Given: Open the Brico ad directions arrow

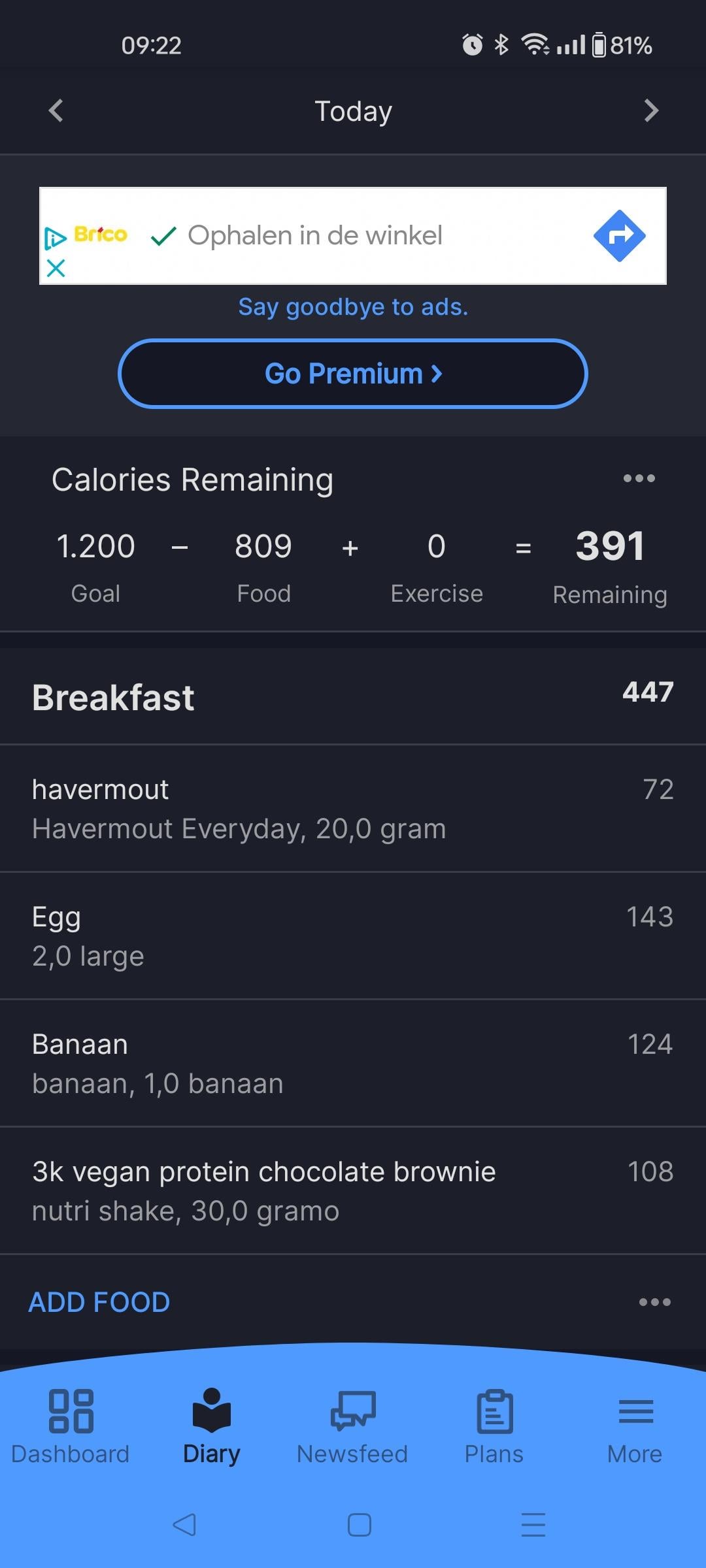Looking at the screenshot, I should click(619, 236).
